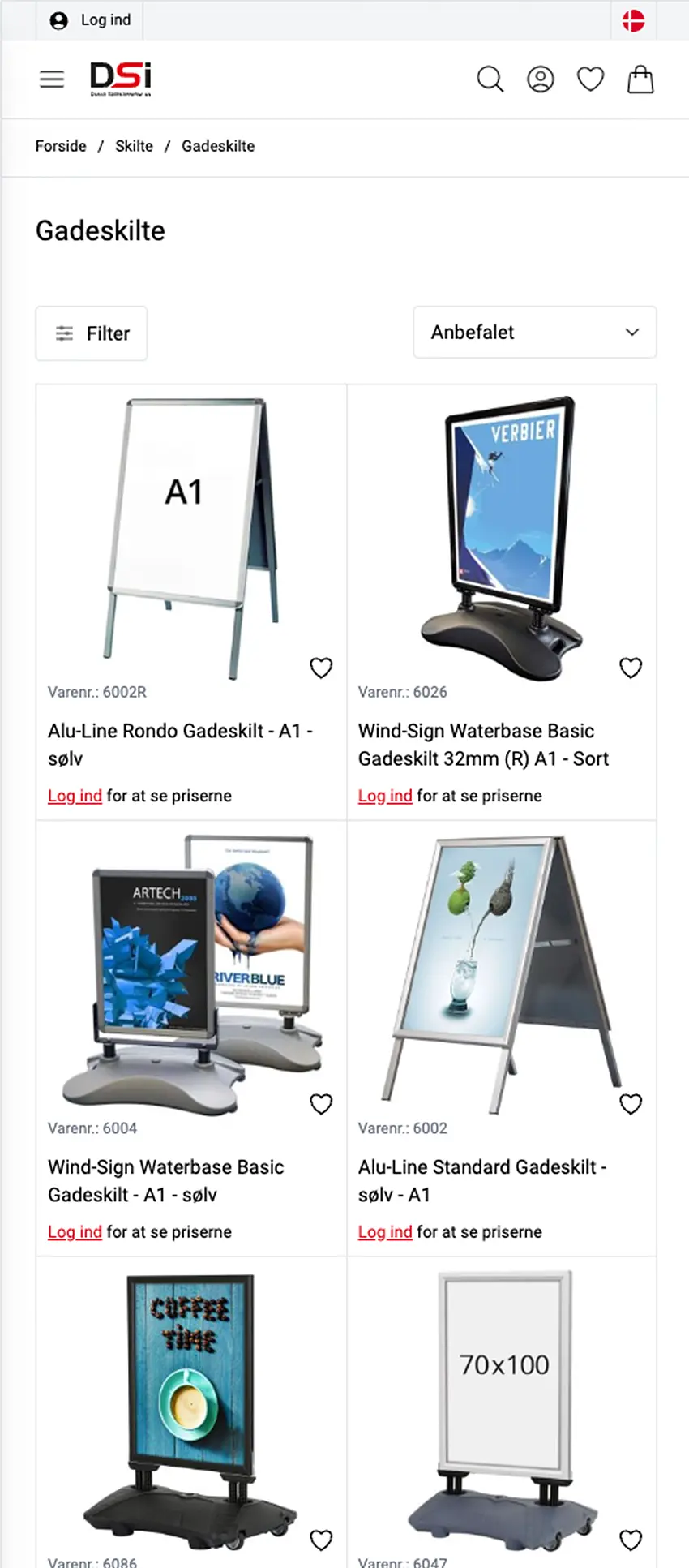The image size is (689, 1568).
Task: Open Wind-Sign Waterbase Basic 32mm Sort product
Action: click(483, 744)
